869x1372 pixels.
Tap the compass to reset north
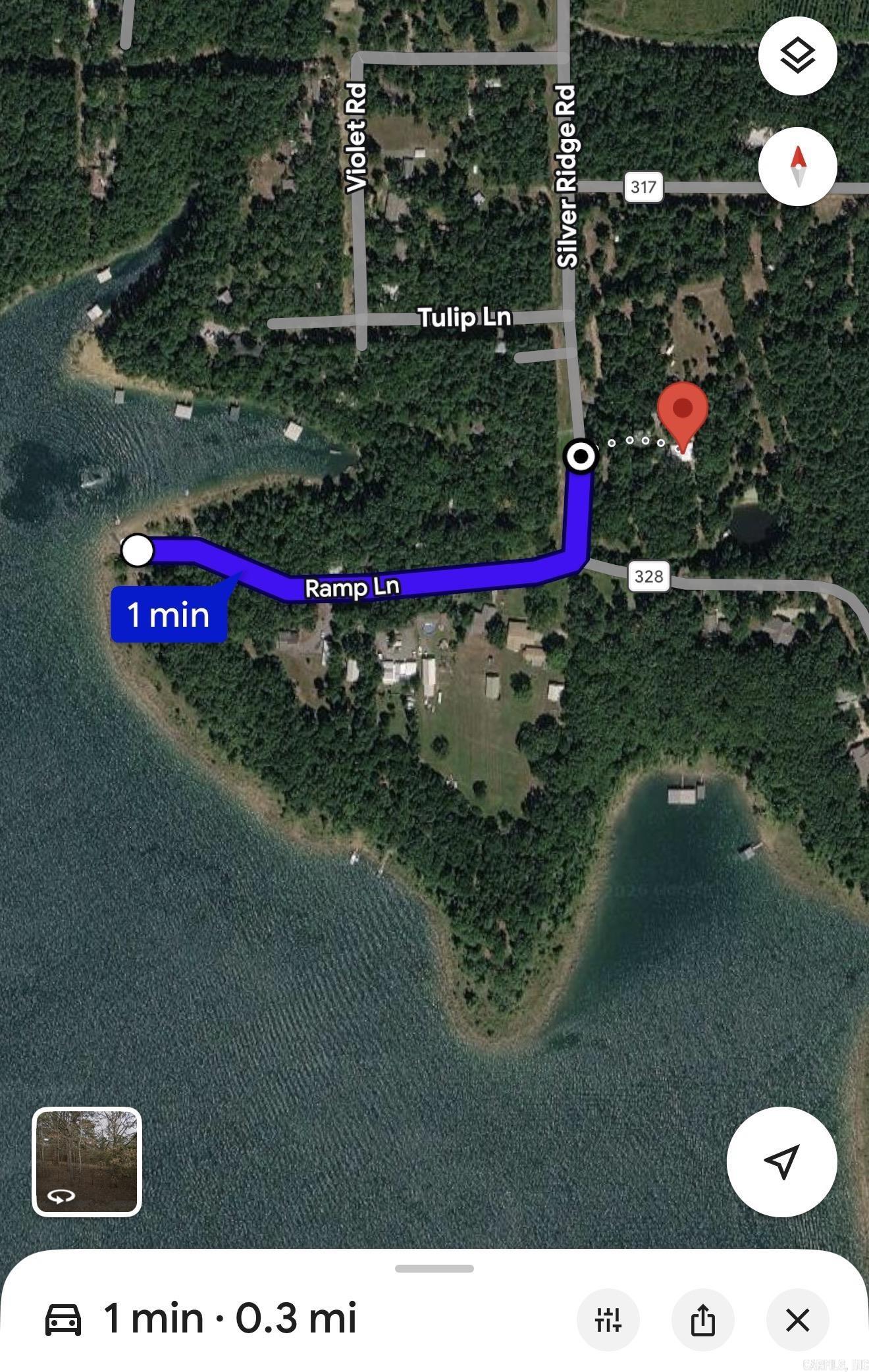[x=797, y=167]
